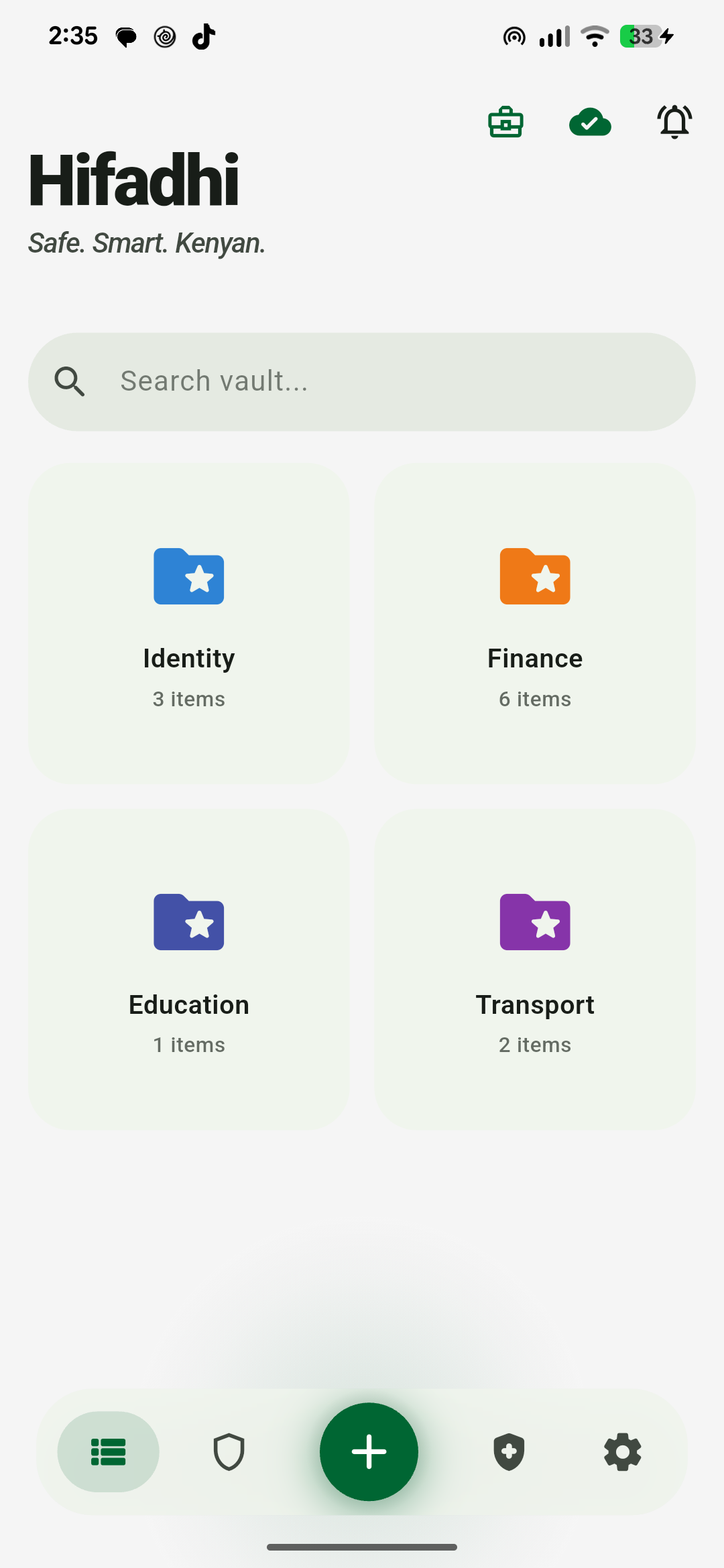Open the Identity folder

[189, 625]
